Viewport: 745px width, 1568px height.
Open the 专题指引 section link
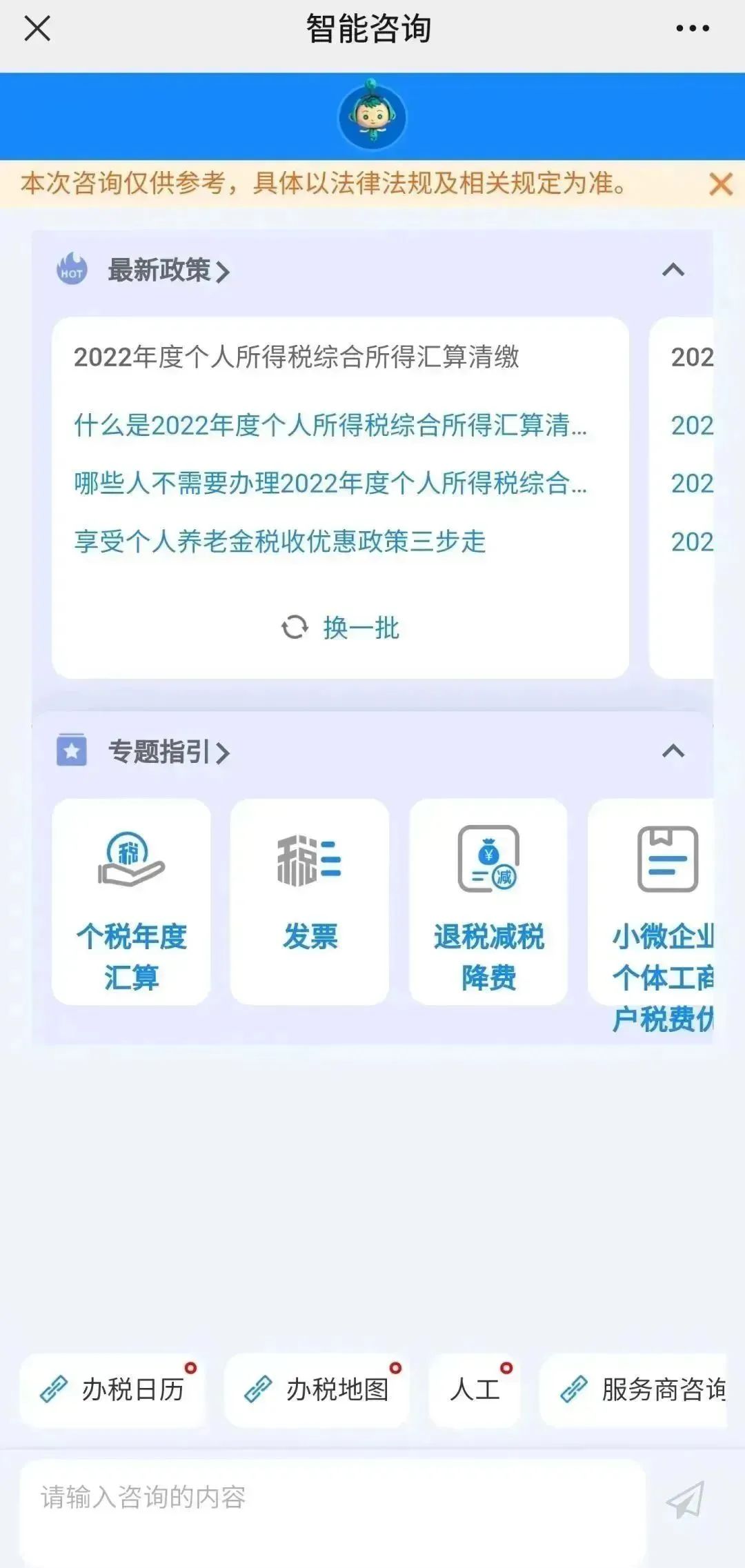pyautogui.click(x=169, y=752)
